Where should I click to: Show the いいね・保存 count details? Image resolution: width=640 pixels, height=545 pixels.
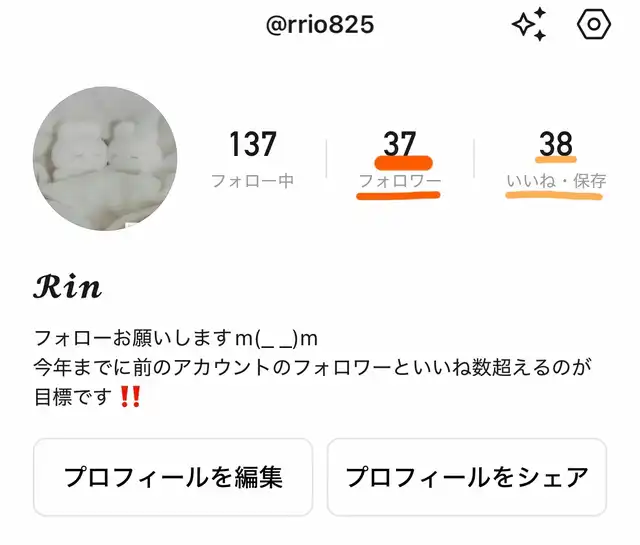click(x=556, y=159)
